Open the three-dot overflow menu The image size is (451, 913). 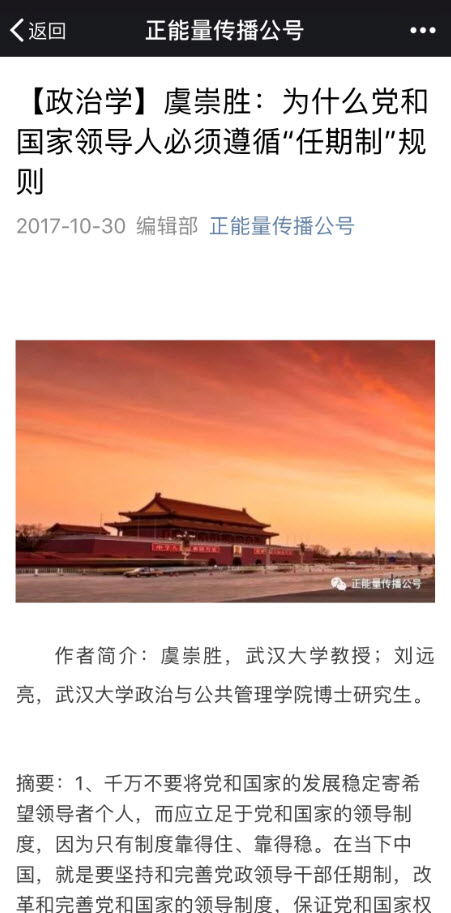pos(422,30)
